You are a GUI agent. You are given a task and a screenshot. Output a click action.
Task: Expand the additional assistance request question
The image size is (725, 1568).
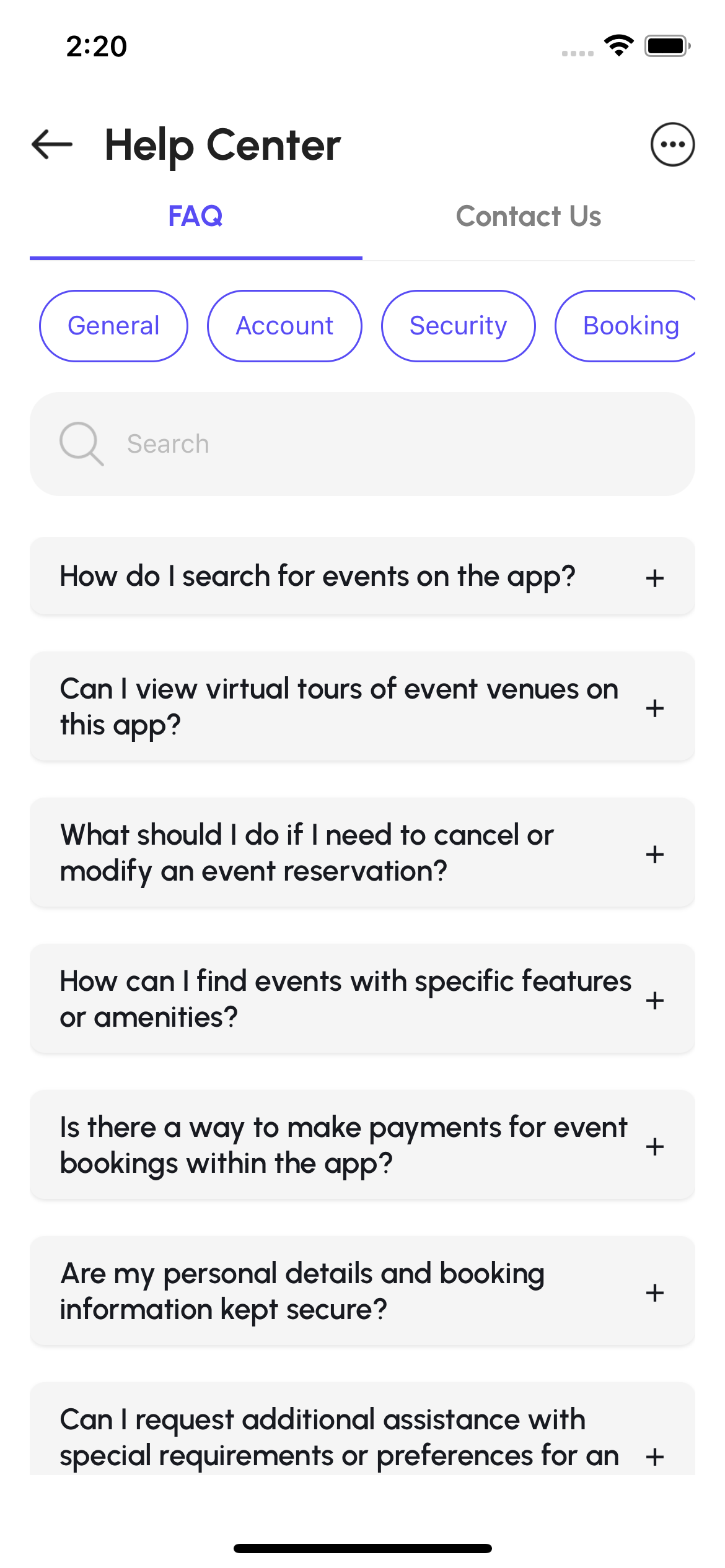(362, 1437)
